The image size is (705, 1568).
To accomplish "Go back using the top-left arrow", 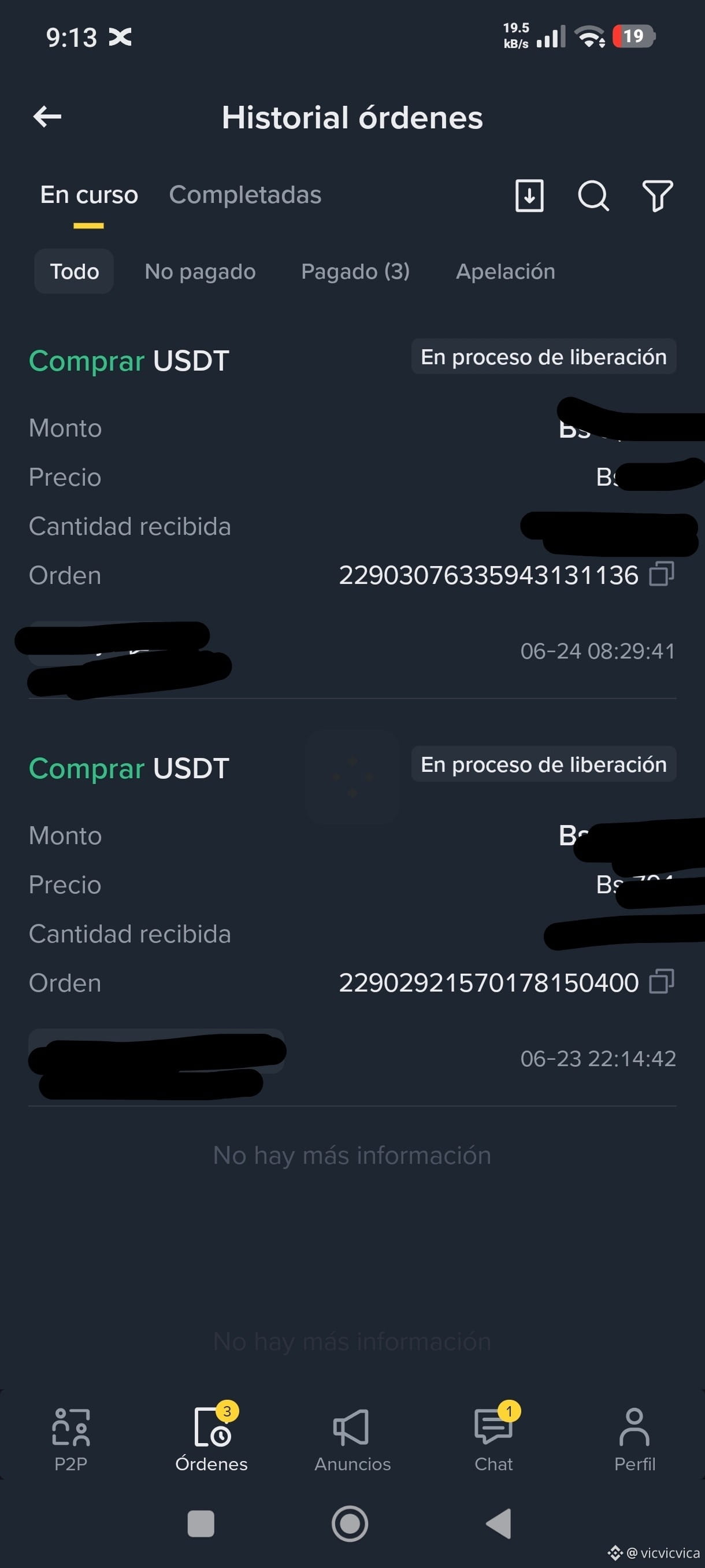I will coord(47,116).
